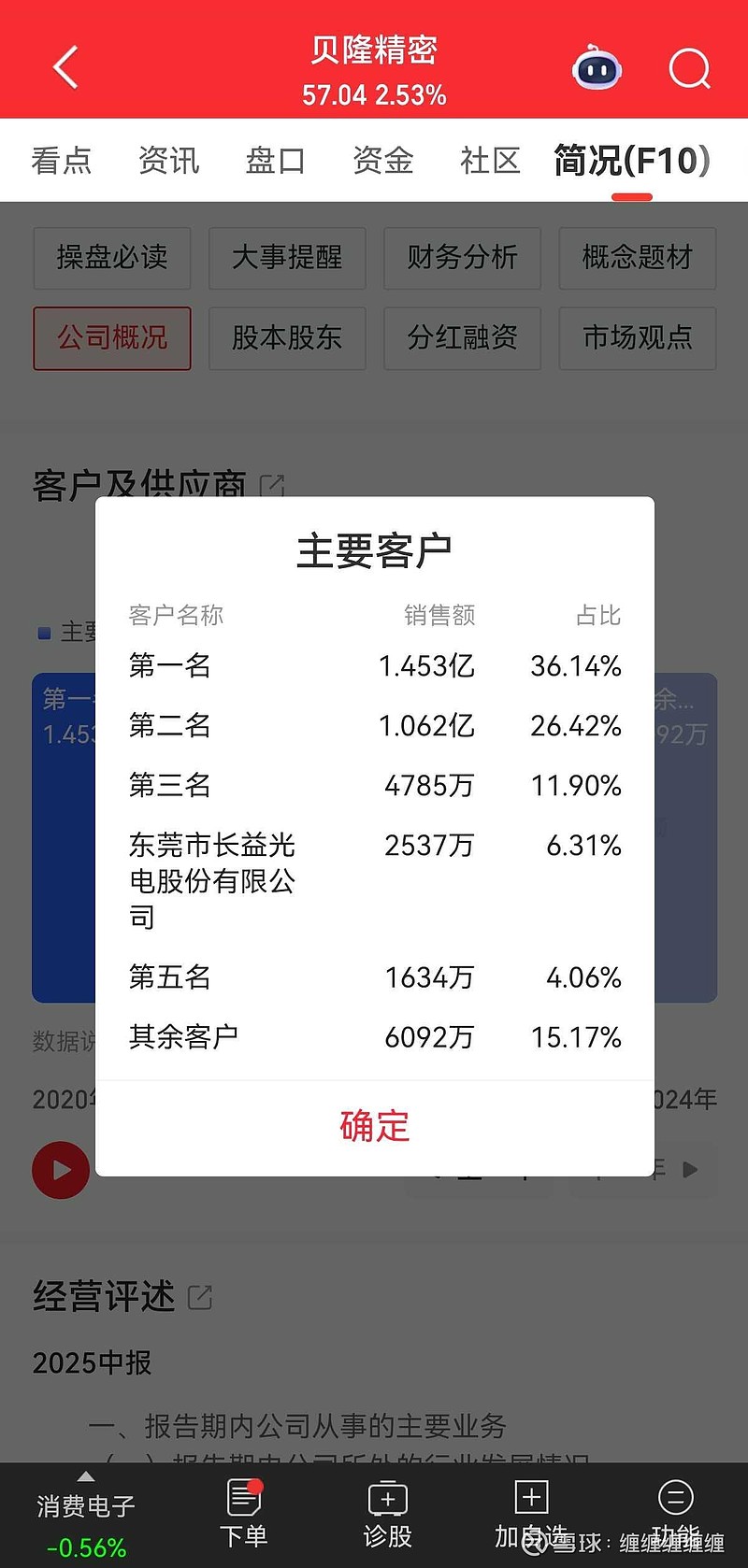
Task: Open the 财务分析 section
Action: [x=462, y=259]
